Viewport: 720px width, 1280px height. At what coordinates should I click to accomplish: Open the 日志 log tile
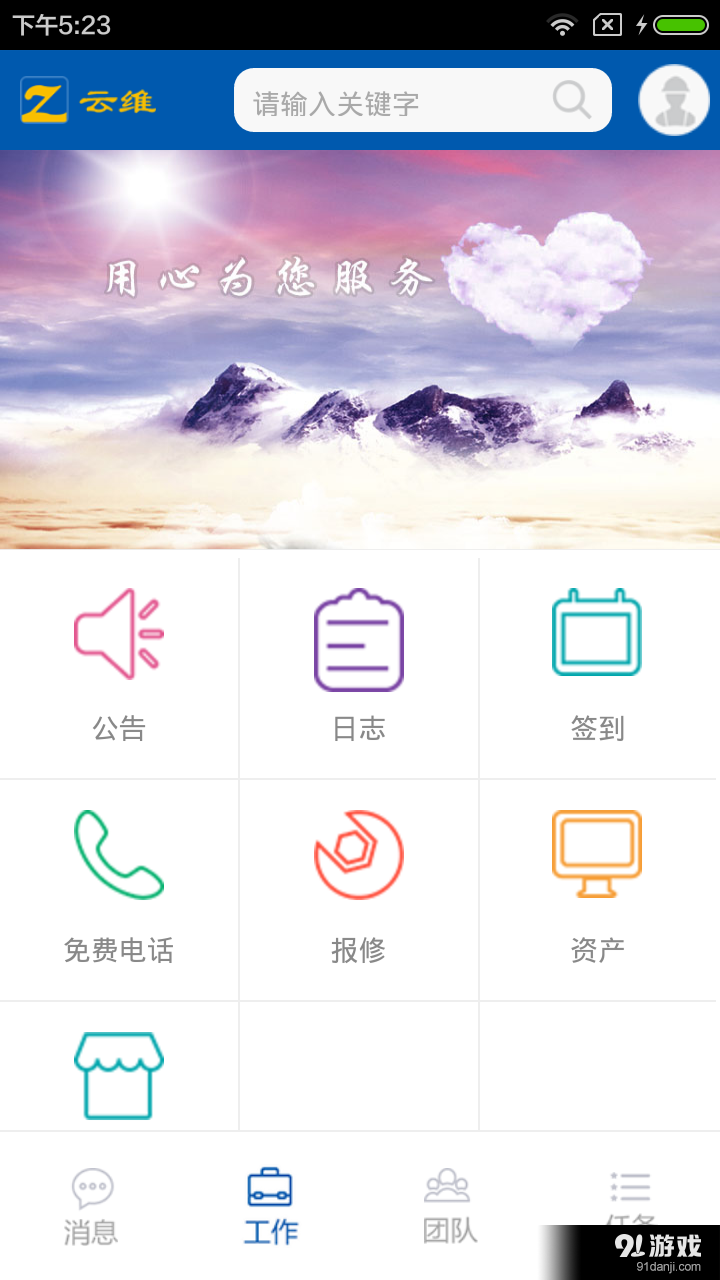359,667
